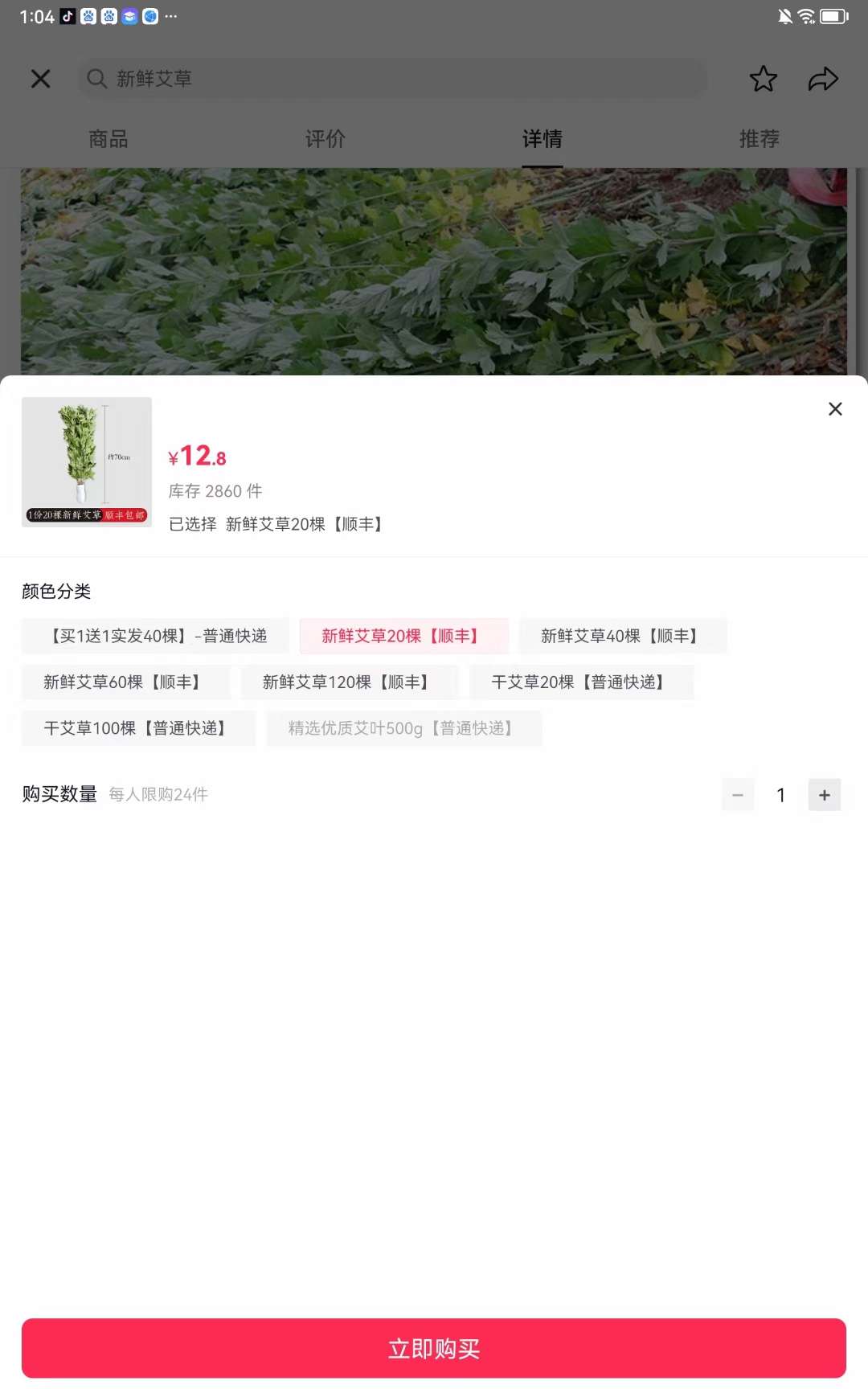
Task: Open the 新鲜艾草 search box
Action: [392, 79]
